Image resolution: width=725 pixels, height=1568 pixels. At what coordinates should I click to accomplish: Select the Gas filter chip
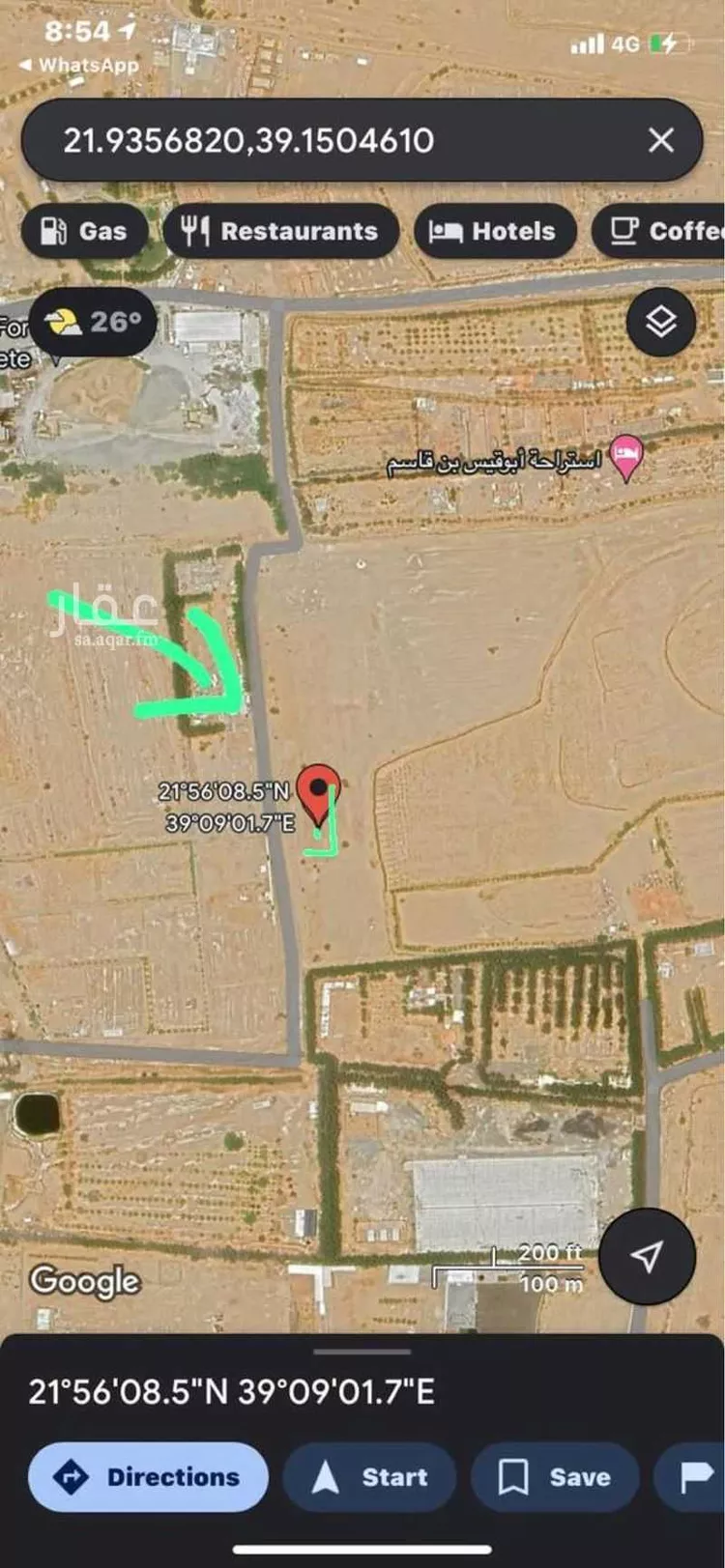coord(84,232)
